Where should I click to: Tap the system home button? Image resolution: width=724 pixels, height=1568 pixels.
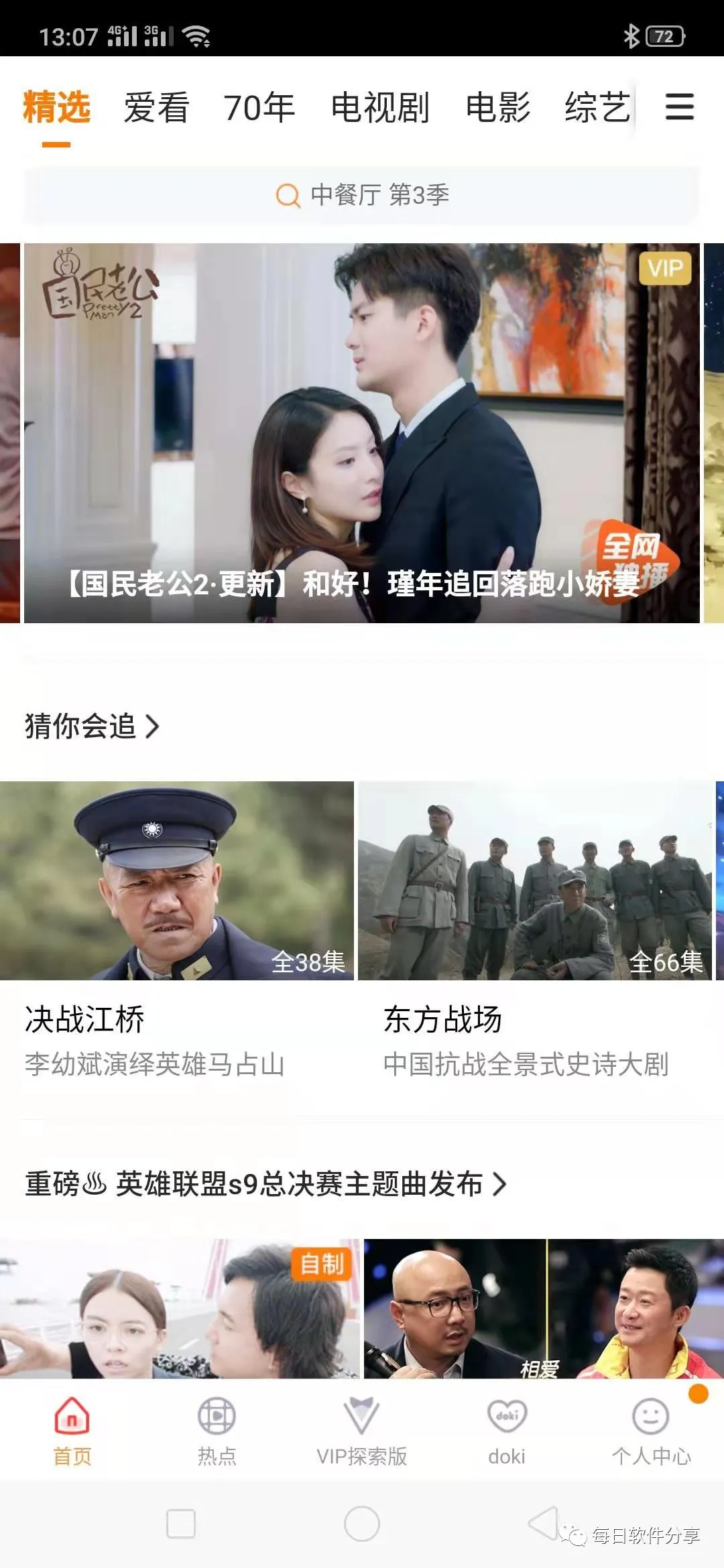click(362, 1524)
